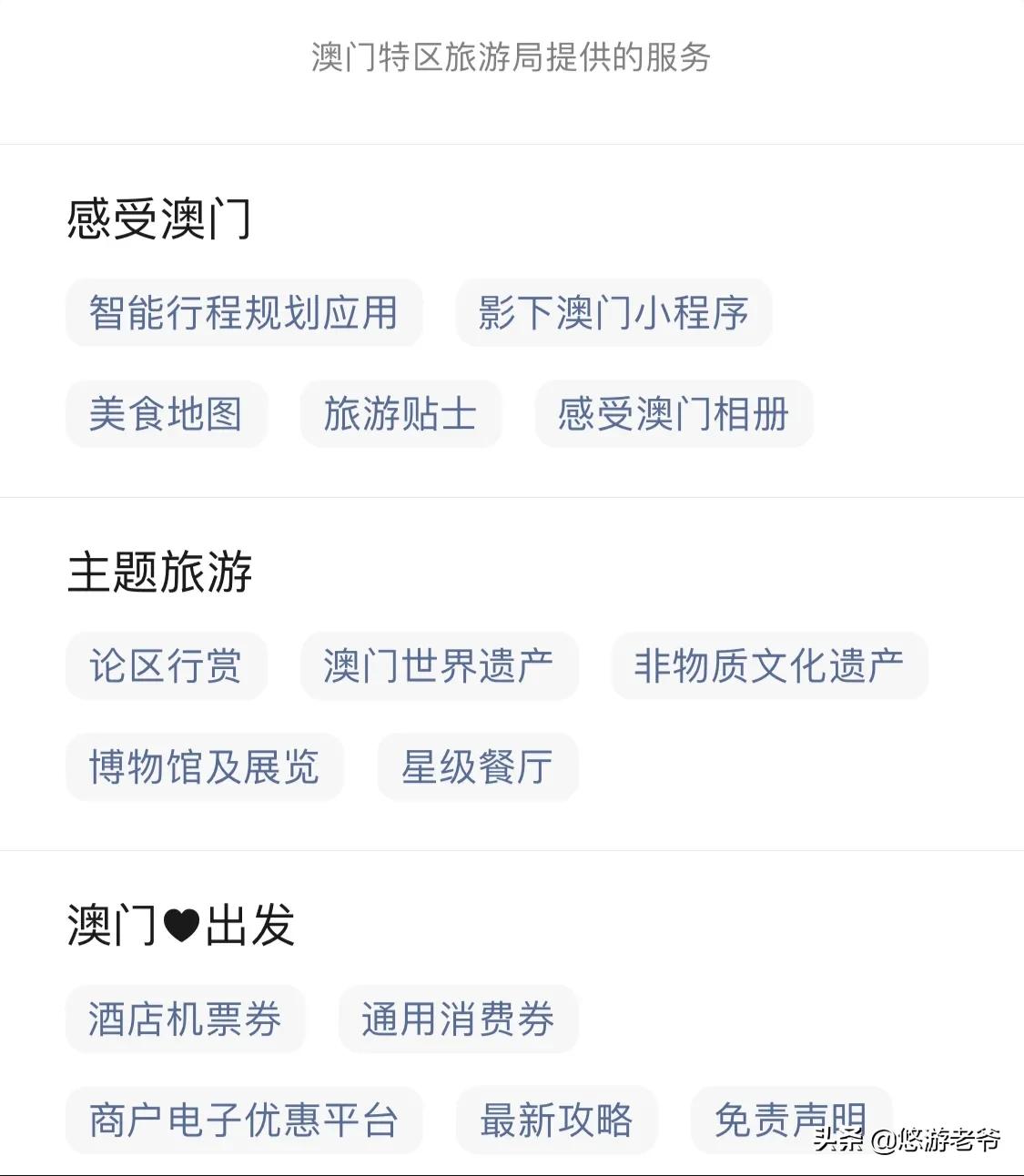The height and width of the screenshot is (1176, 1024).
Task: Open 智能行程规划应用 smart itinerary planner
Action: coord(244,314)
